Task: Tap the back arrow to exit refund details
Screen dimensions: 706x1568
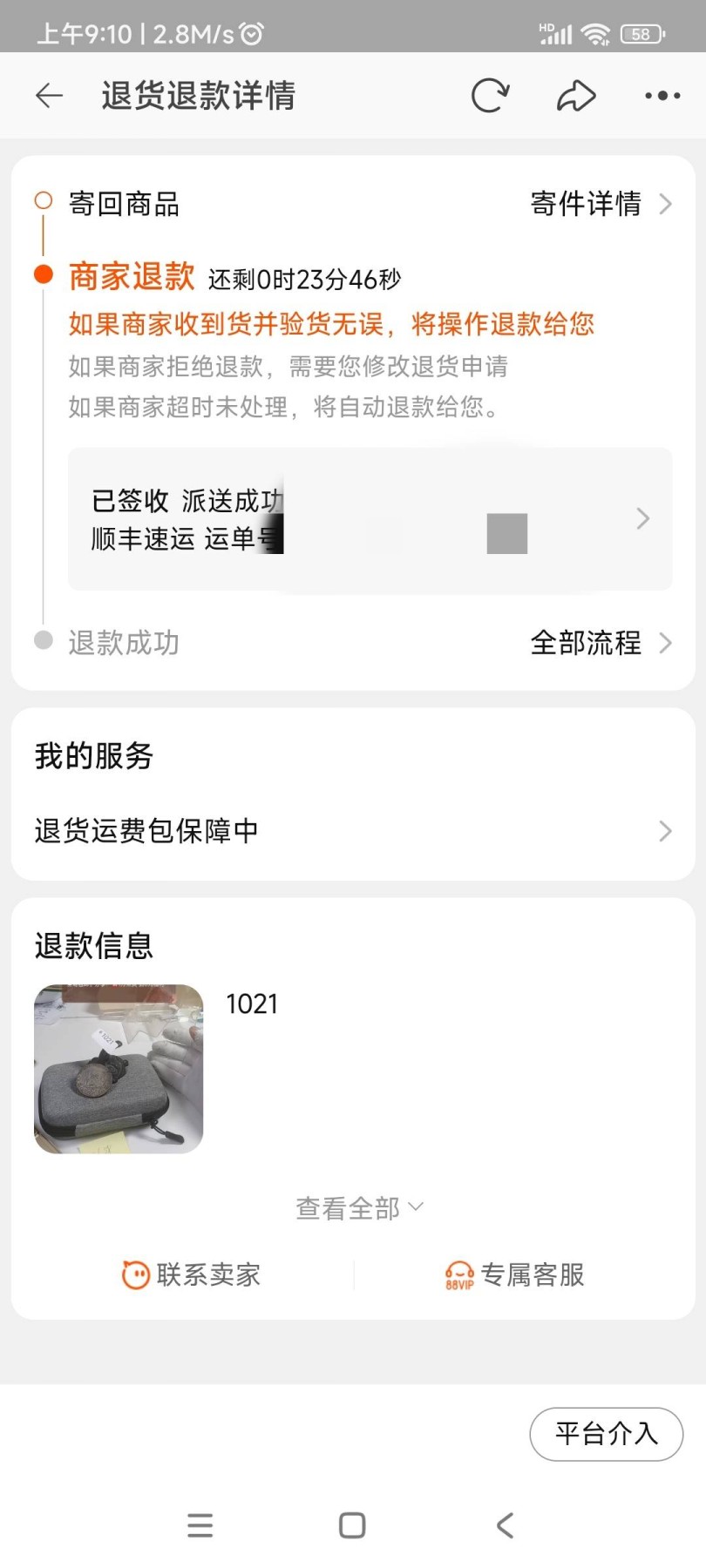Action: point(49,96)
